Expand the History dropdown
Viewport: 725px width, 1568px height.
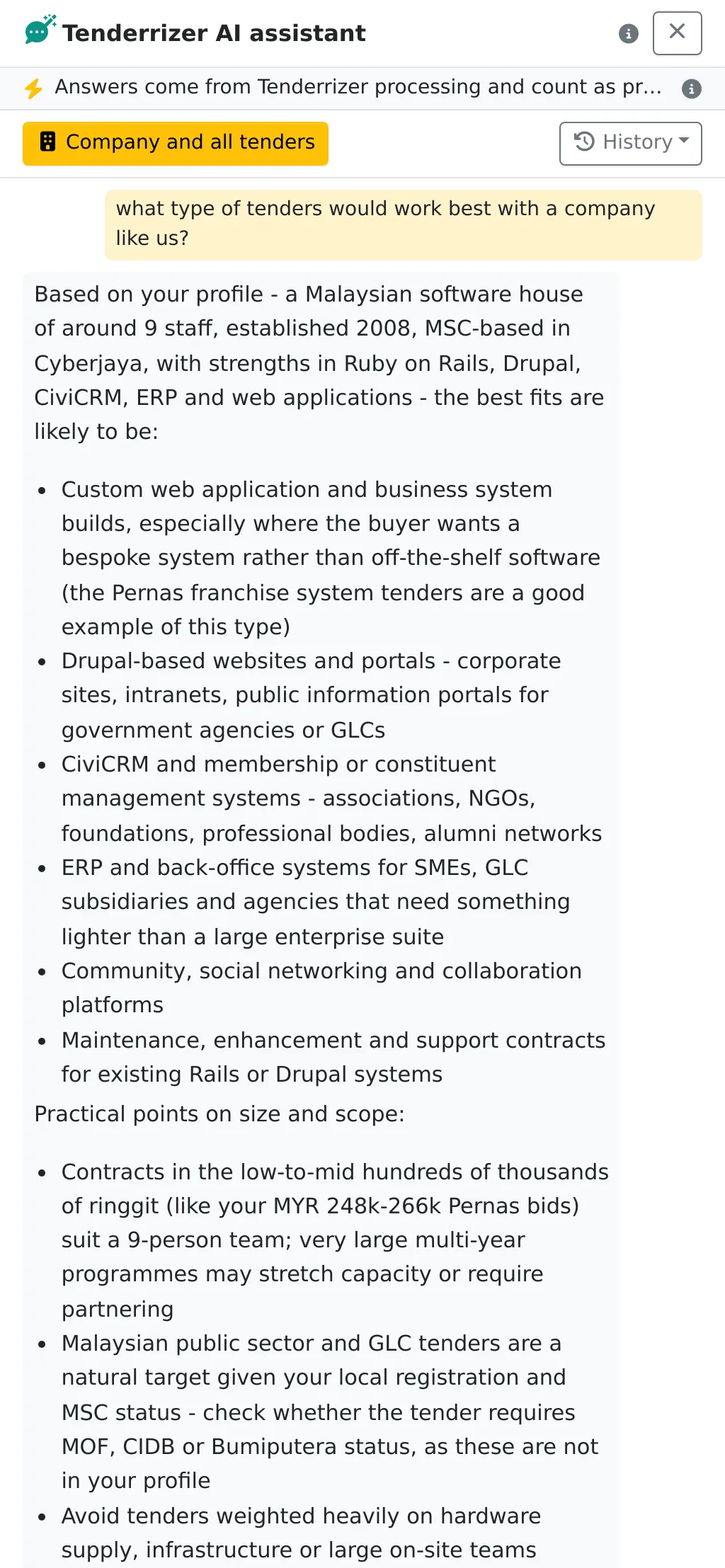630,143
